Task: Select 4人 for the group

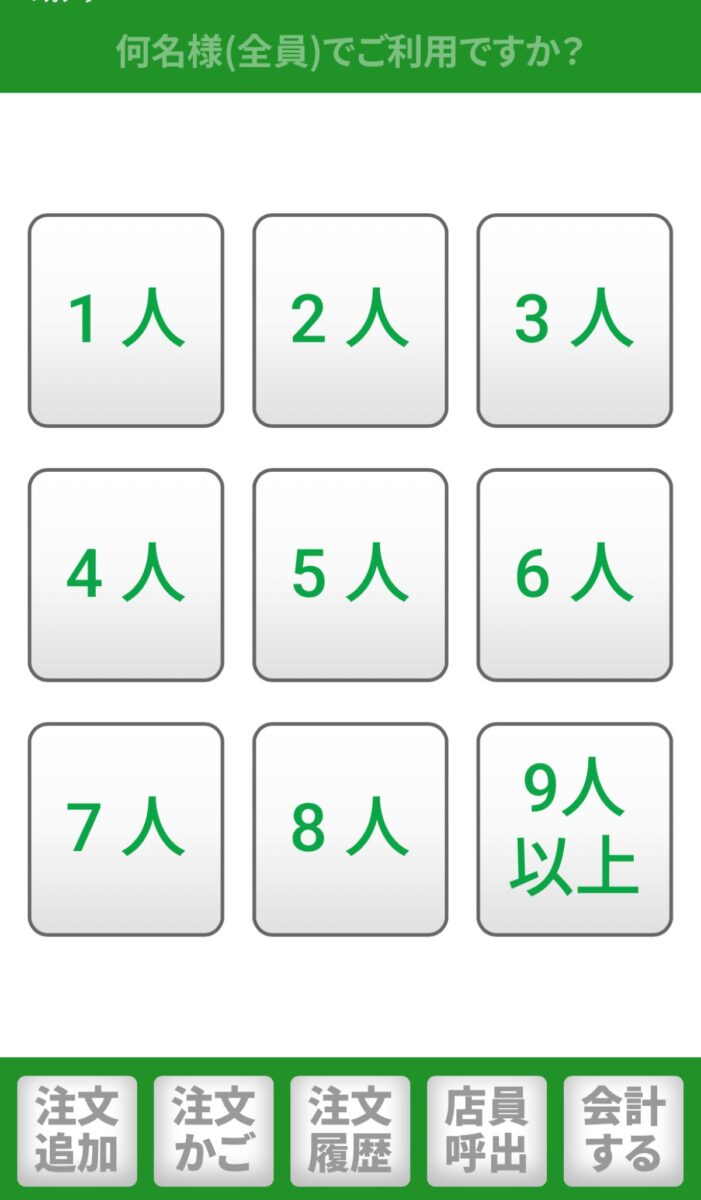Action: tap(126, 576)
